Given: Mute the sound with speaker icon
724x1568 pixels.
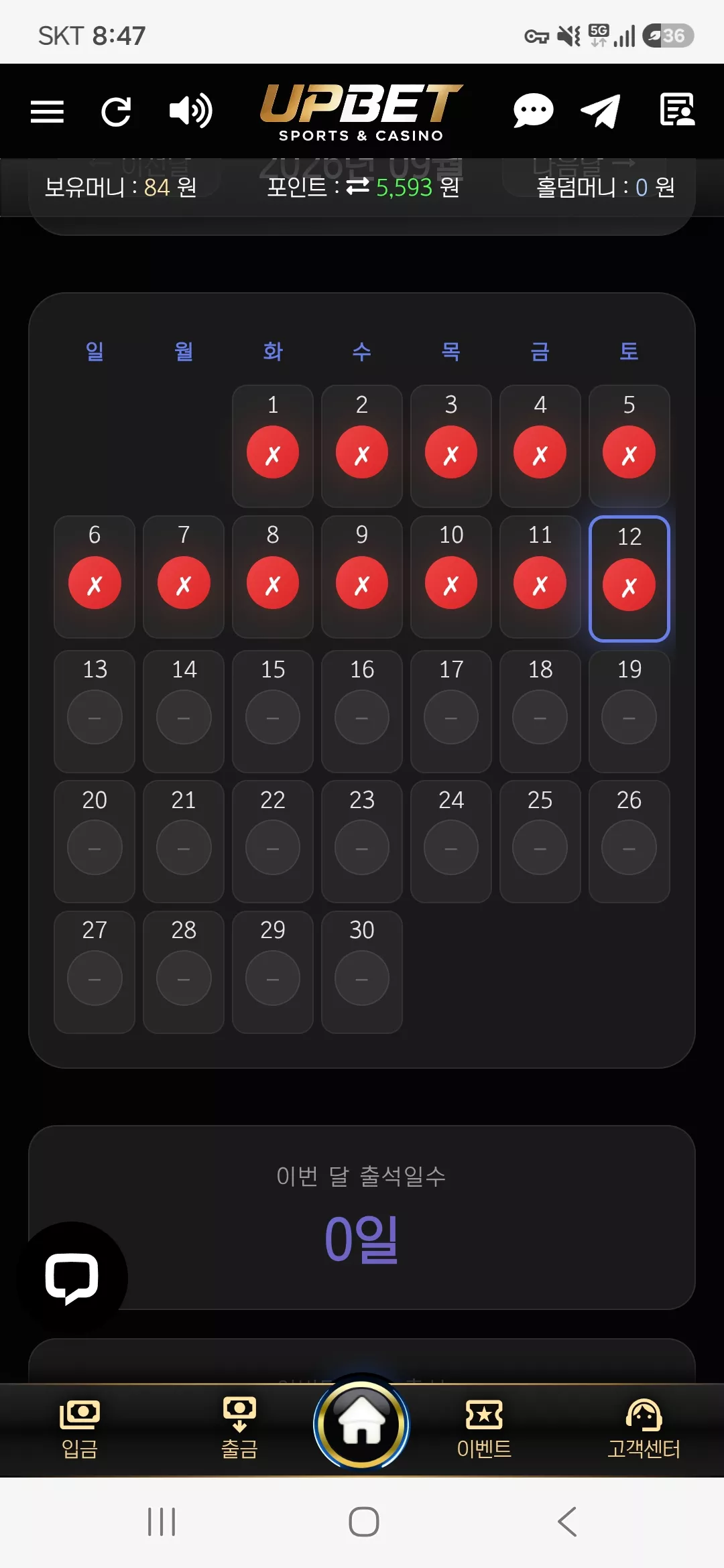Looking at the screenshot, I should pos(190,111).
